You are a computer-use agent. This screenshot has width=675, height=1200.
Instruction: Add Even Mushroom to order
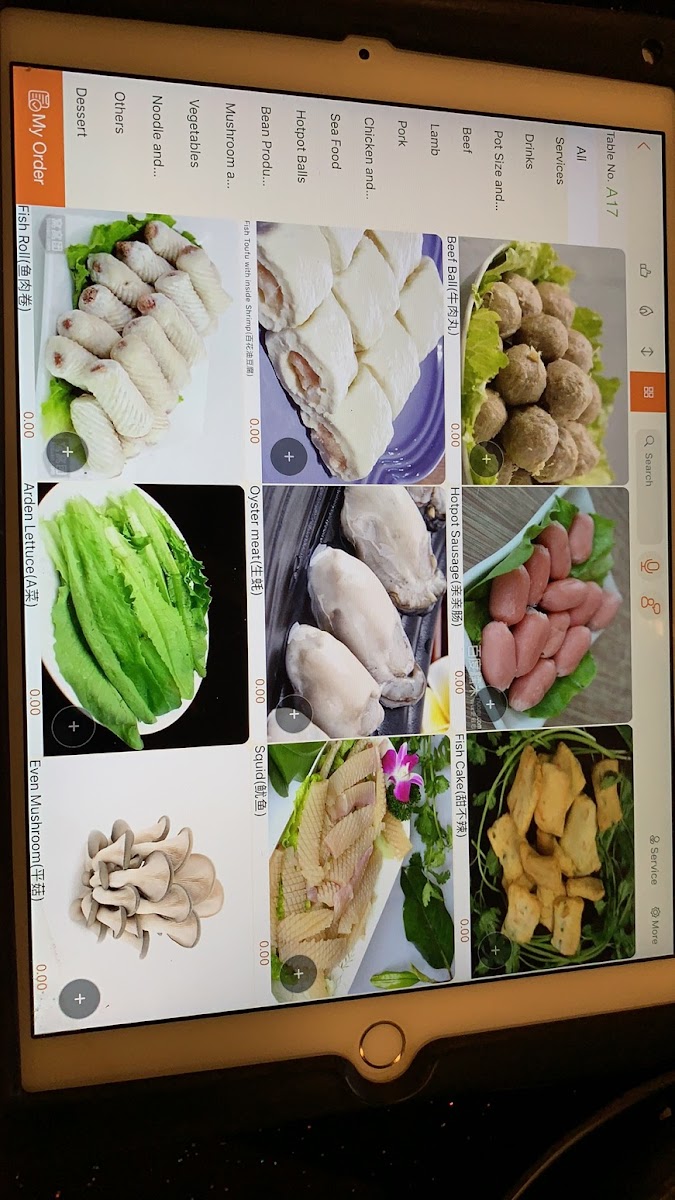click(x=79, y=998)
